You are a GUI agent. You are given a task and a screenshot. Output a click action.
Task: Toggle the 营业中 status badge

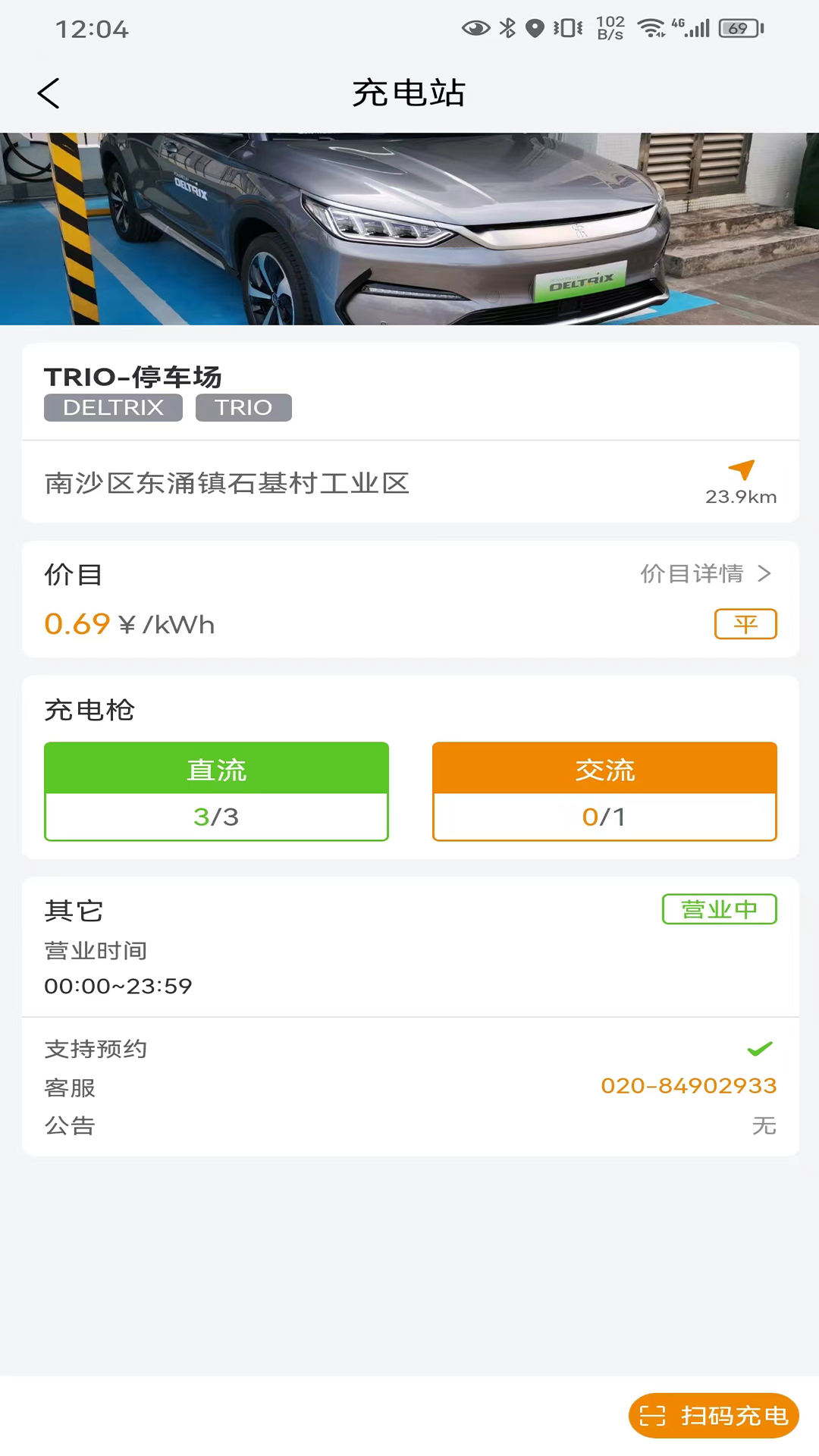tap(719, 908)
